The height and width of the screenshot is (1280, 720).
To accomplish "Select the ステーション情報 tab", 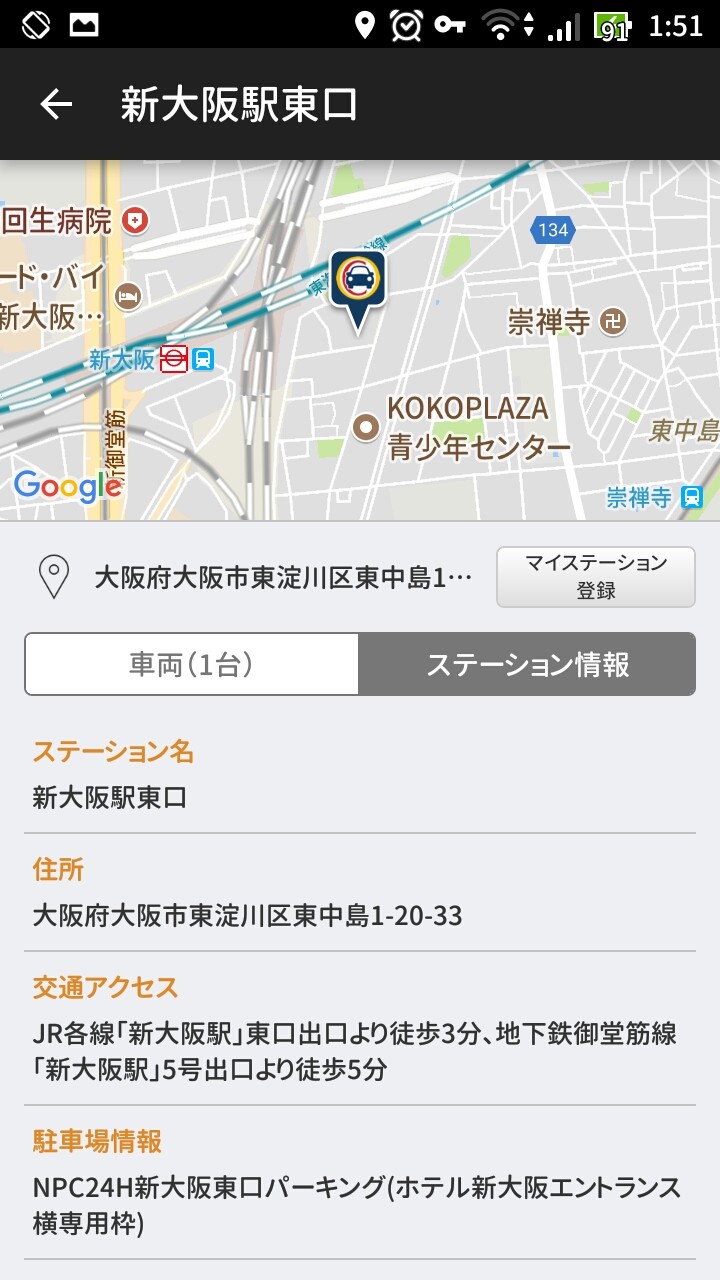I will (x=527, y=664).
